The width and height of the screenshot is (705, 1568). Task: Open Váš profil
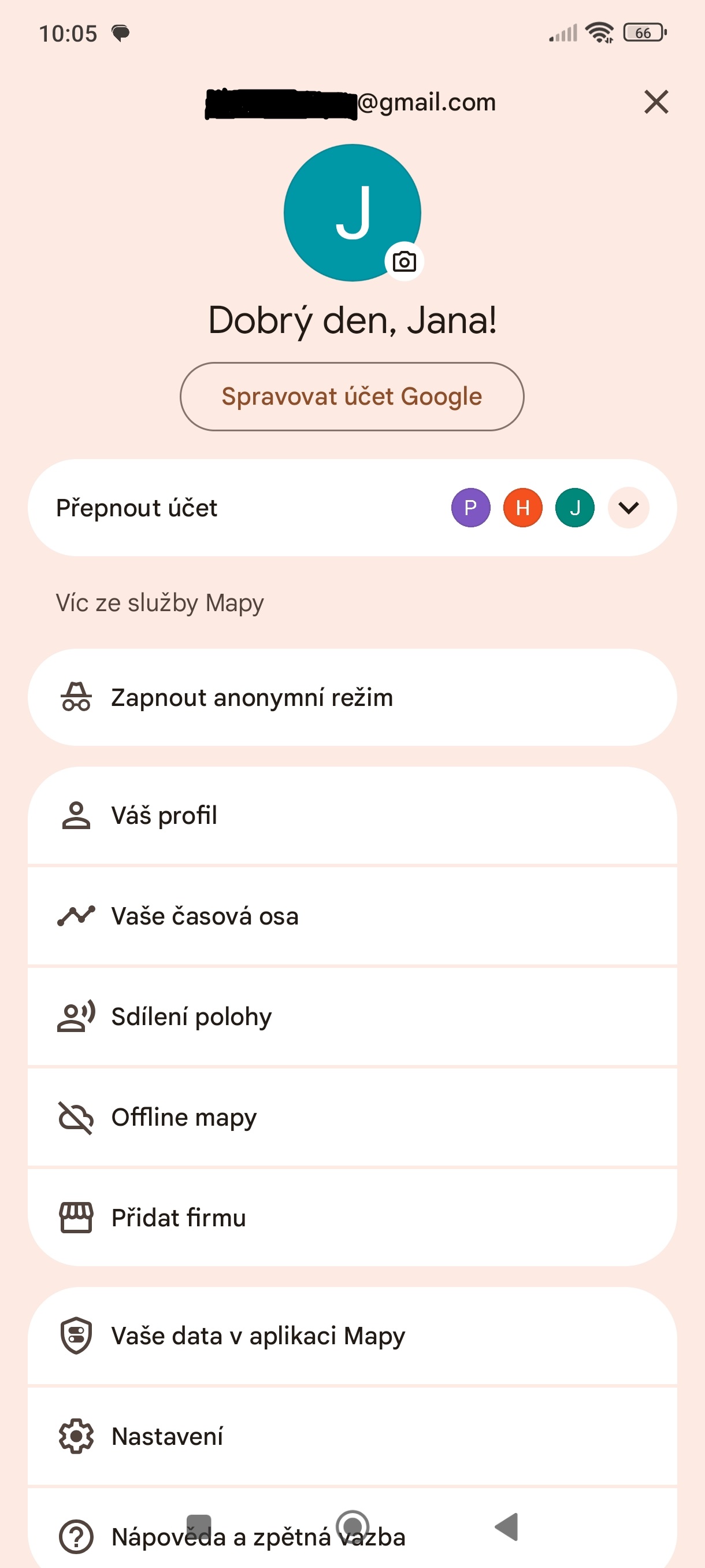click(352, 815)
